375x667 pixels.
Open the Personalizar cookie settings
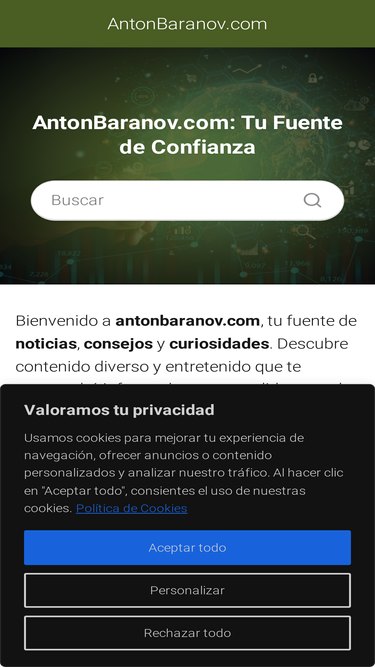pyautogui.click(x=187, y=590)
